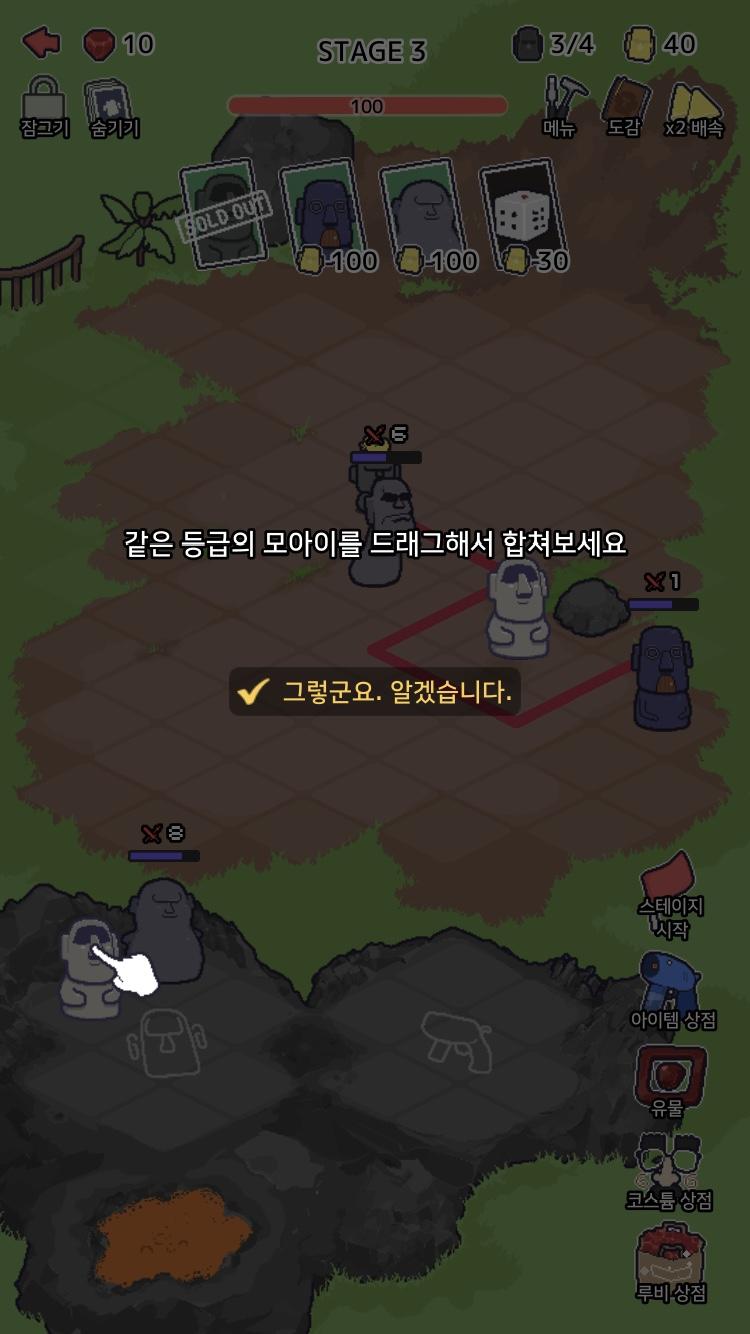This screenshot has width=750, height=1334.
Task: Open the 도감 encyclopedia book
Action: click(x=625, y=103)
